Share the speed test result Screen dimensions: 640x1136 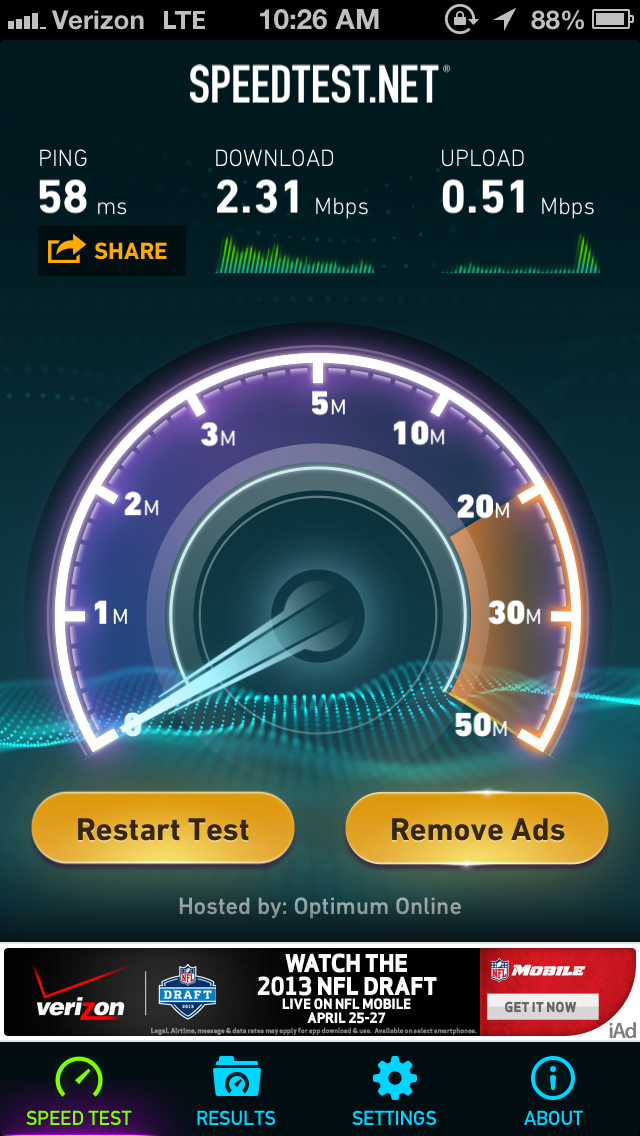pyautogui.click(x=112, y=251)
